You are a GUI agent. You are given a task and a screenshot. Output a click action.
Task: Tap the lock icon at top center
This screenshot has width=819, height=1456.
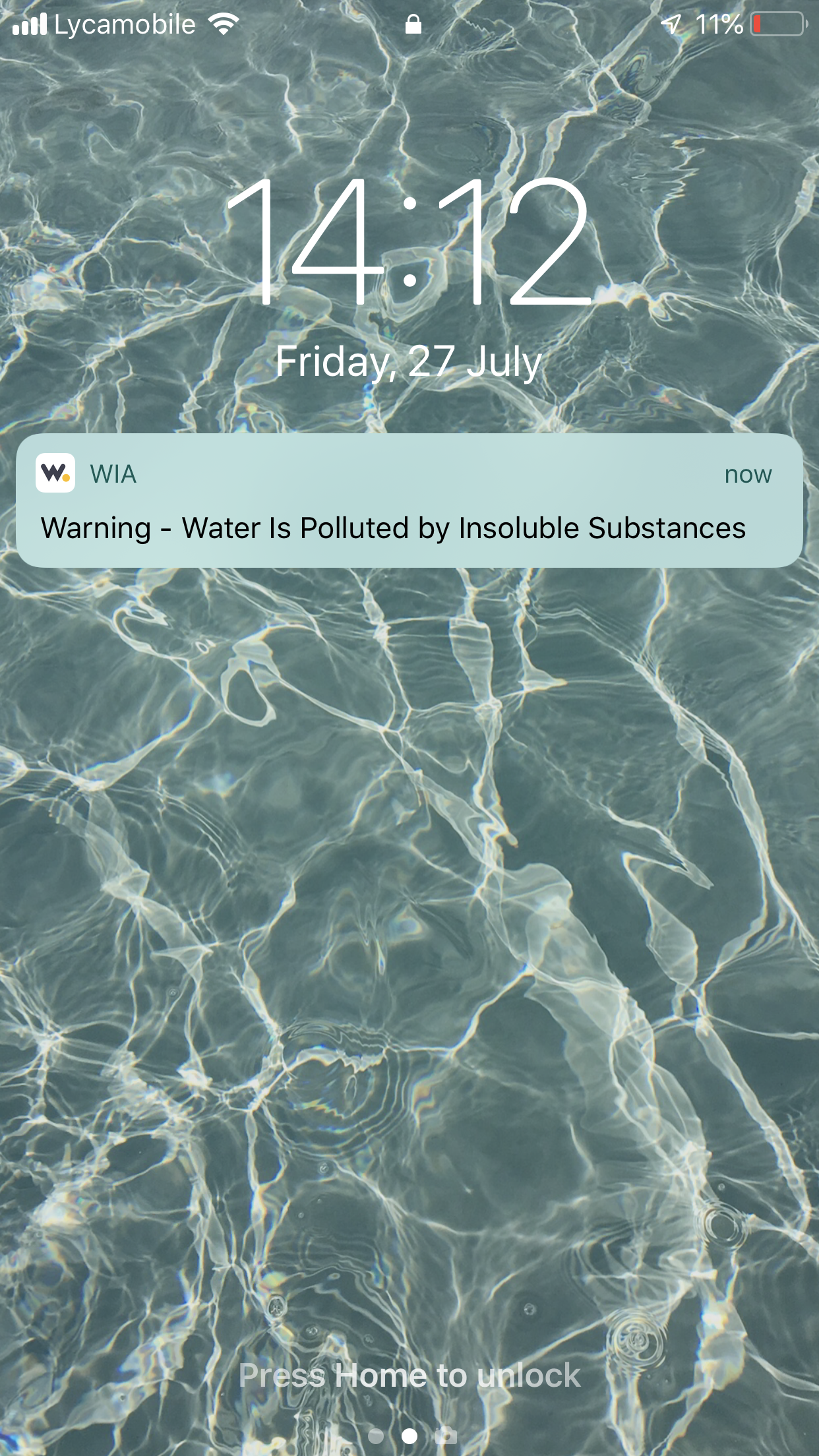coord(415,24)
